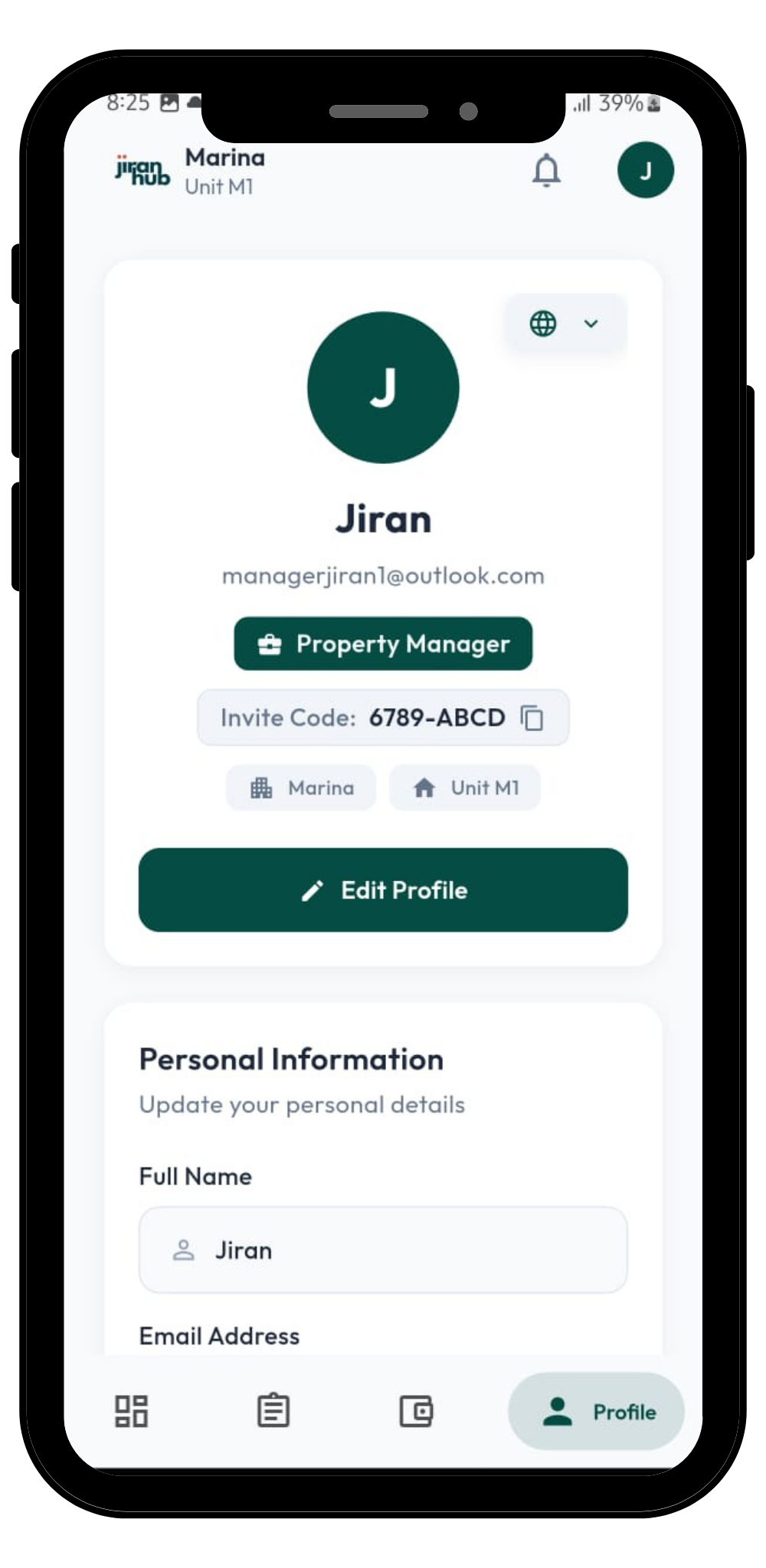Screen dimensions: 766x1568
Task: Switch to the dashboard grid tab
Action: (131, 1411)
